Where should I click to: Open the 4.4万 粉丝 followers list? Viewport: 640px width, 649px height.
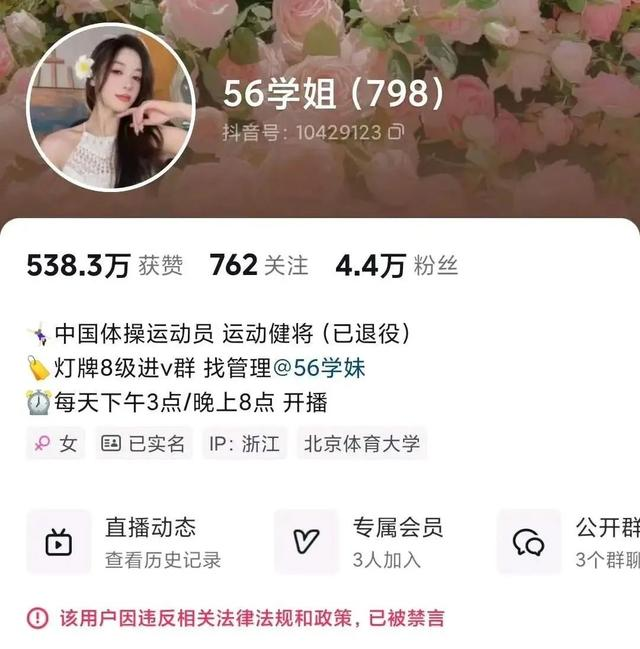click(x=396, y=265)
